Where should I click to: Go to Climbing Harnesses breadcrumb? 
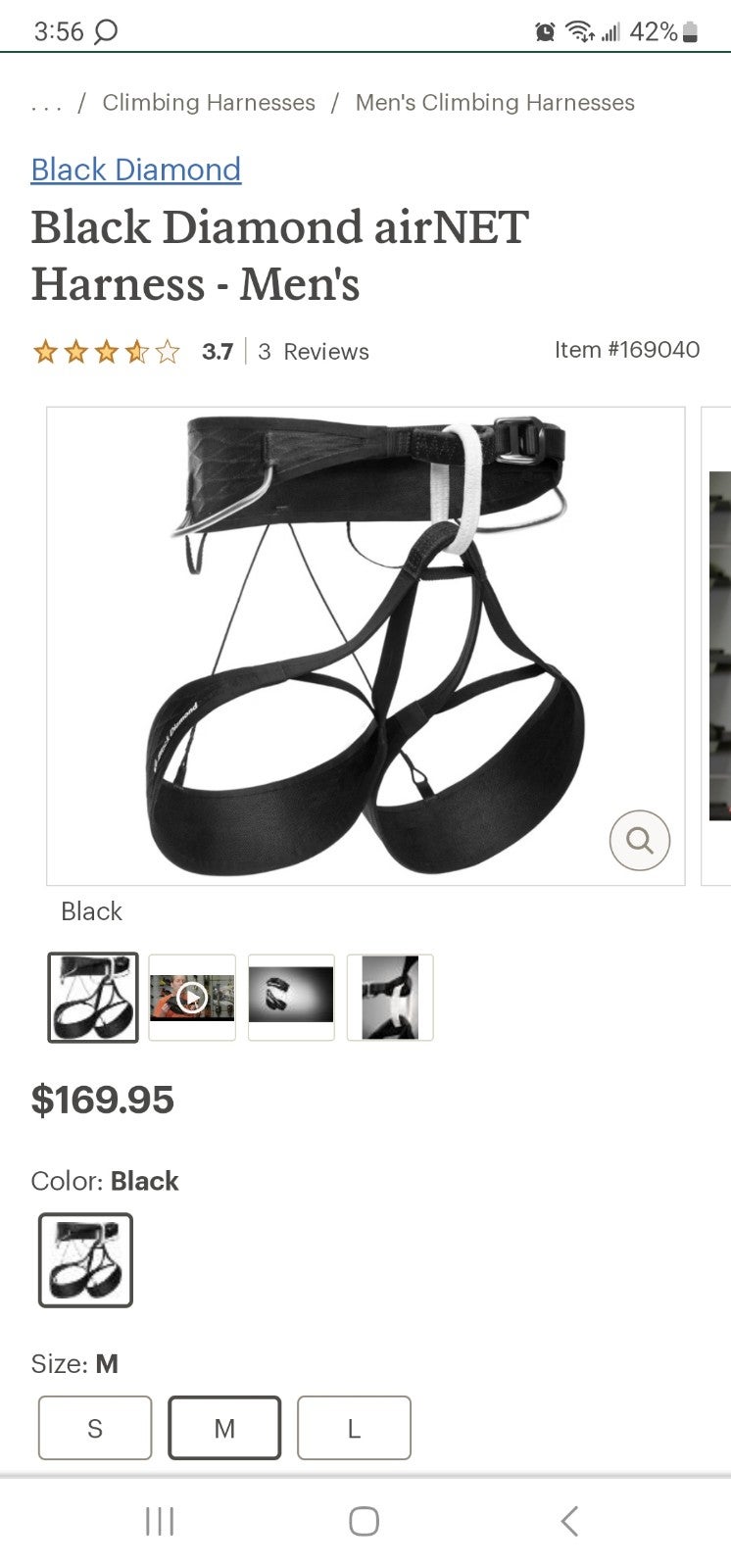209,103
